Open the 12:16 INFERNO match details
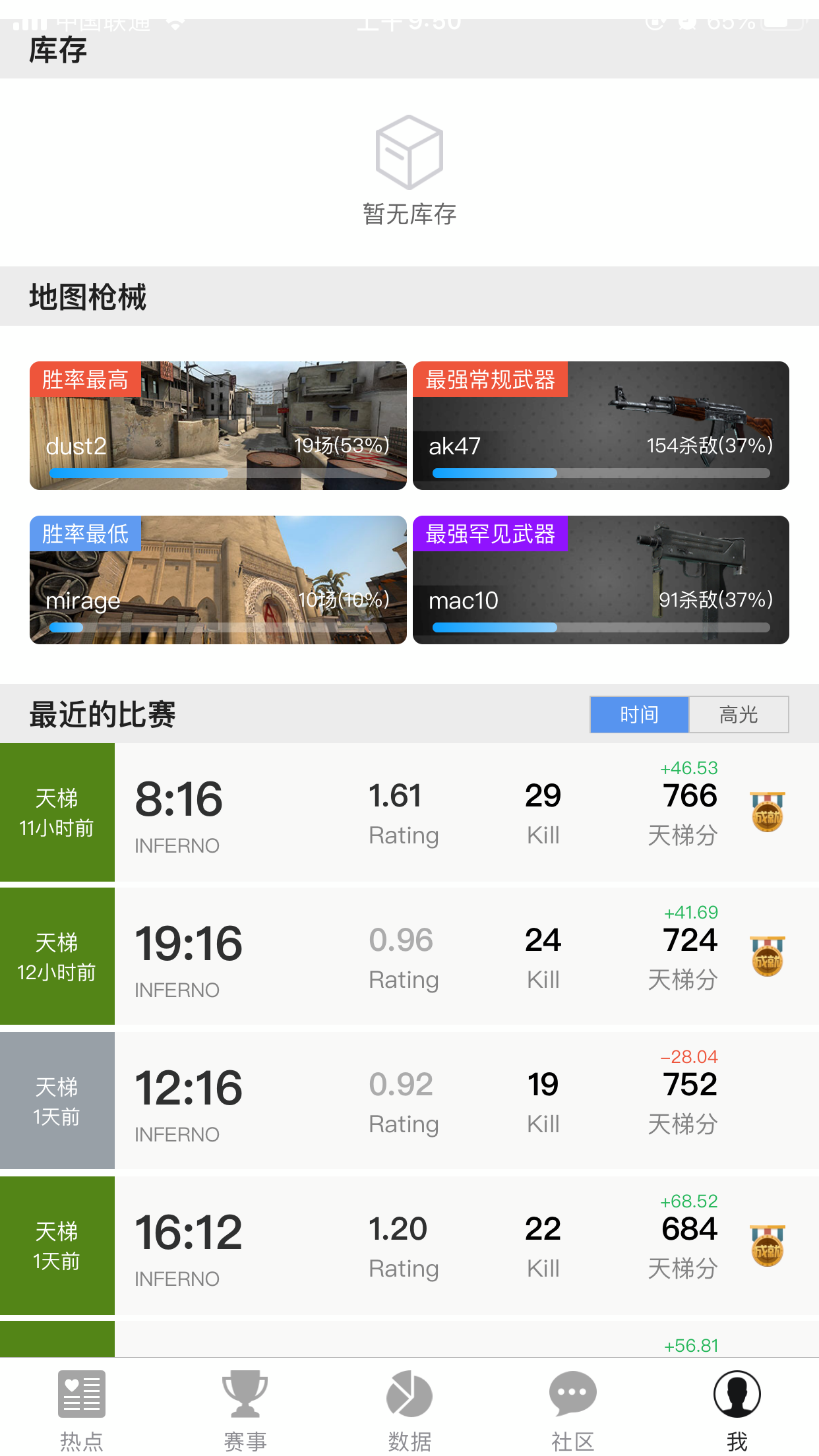This screenshot has width=819, height=1456. coord(409,1101)
